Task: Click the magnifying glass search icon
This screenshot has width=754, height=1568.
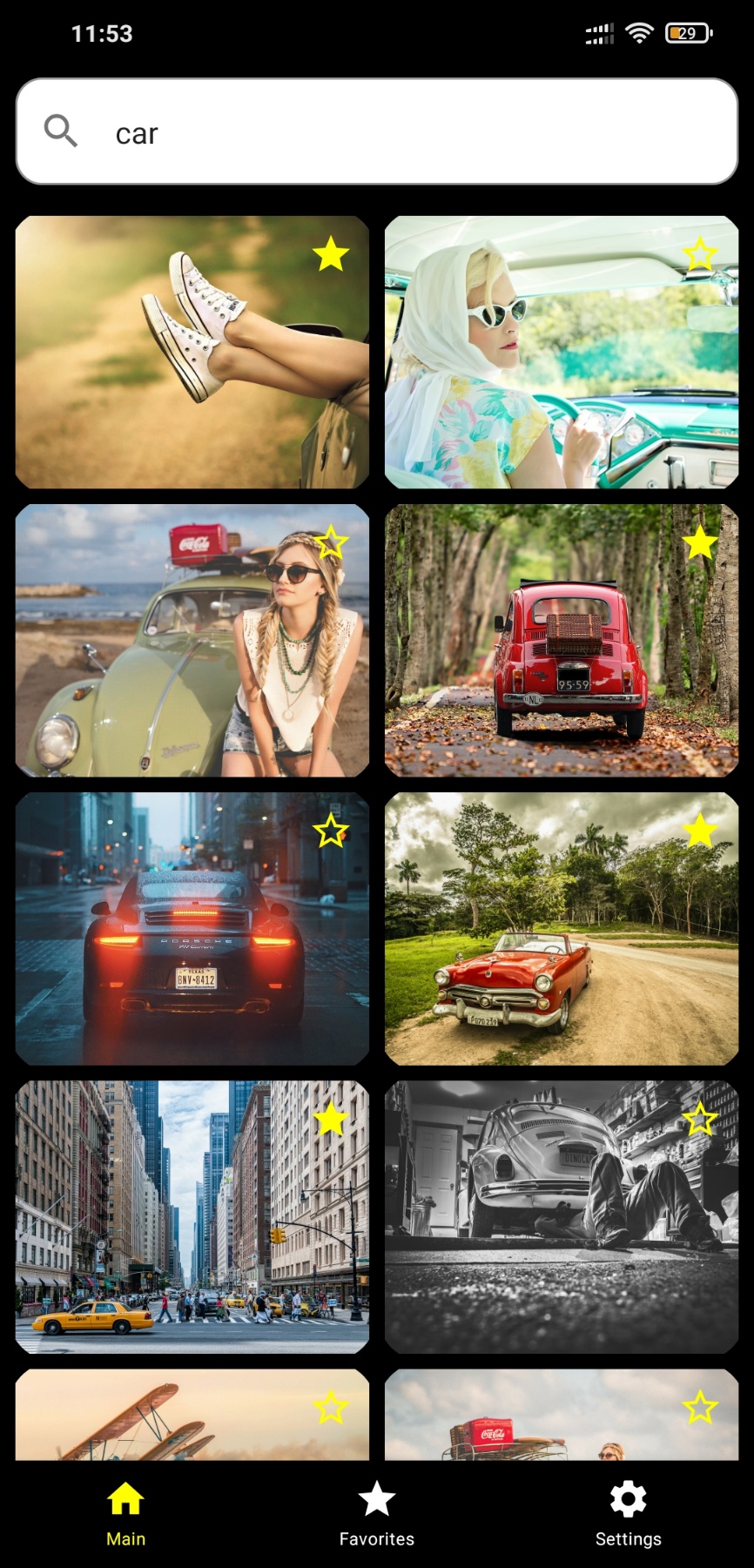Action: pos(60,131)
